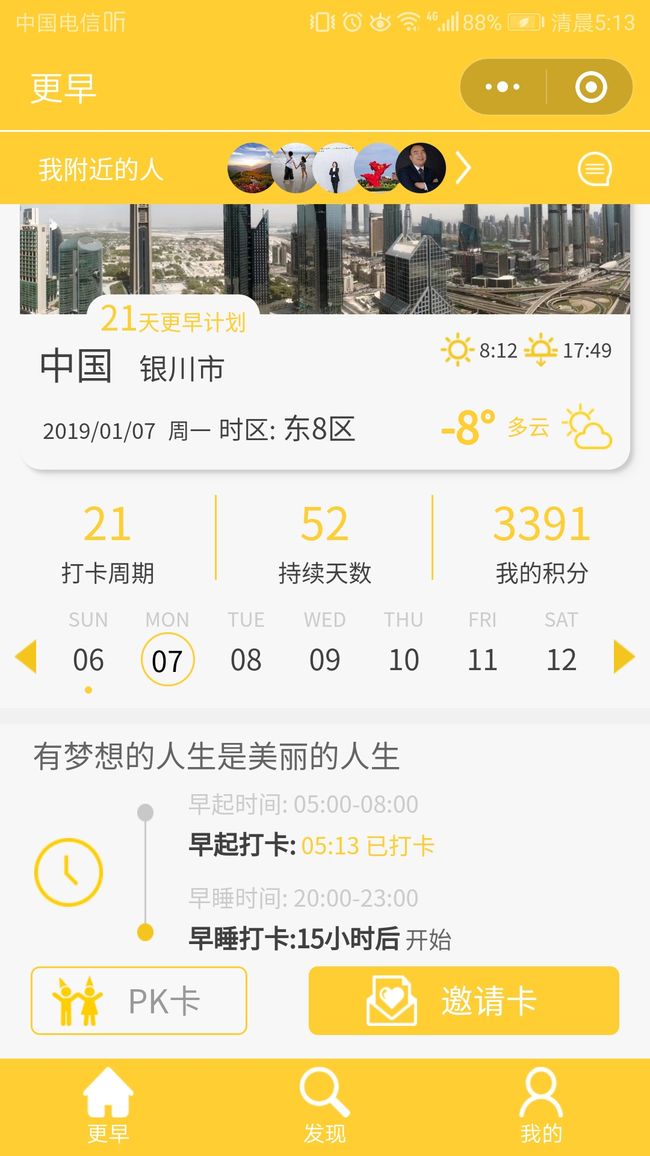
Task: Go to the next week
Action: (623, 656)
